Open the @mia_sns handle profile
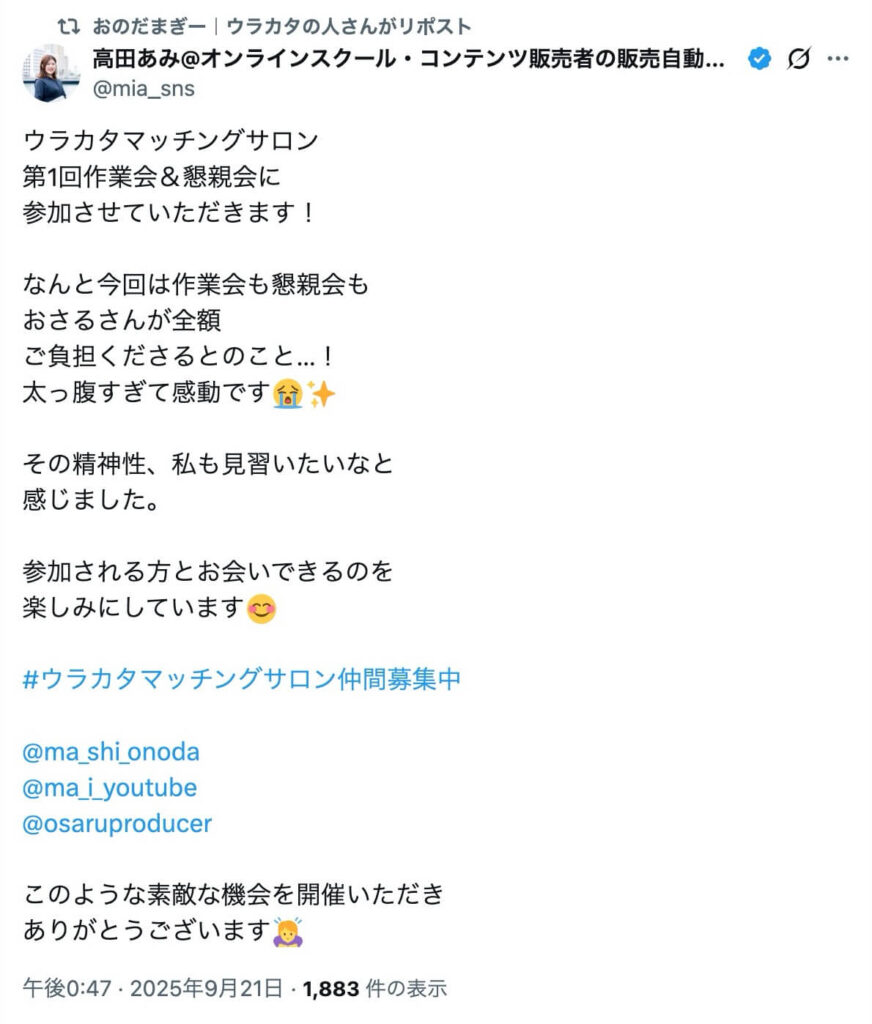Image resolution: width=872 pixels, height=1024 pixels. (143, 88)
